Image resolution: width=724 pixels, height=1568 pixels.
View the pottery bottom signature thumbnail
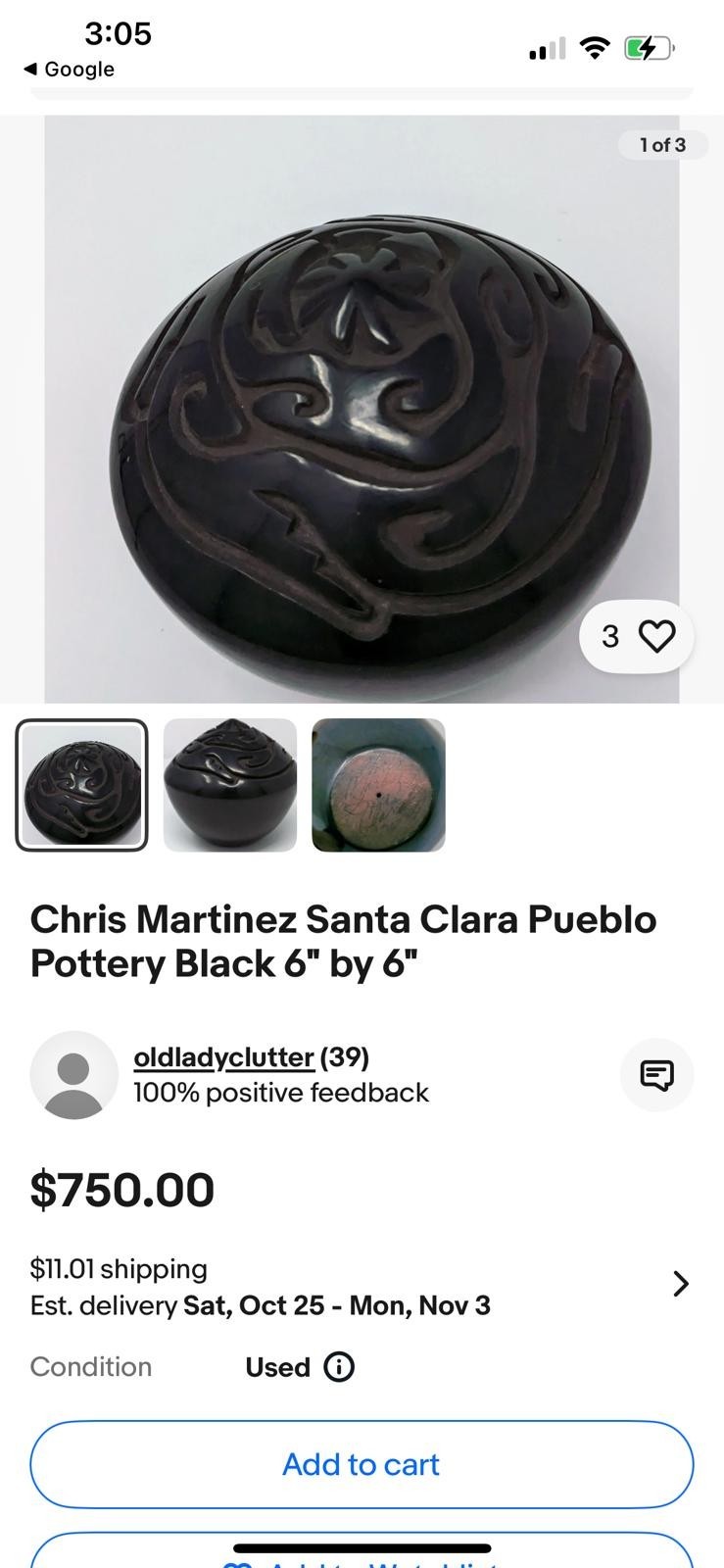coord(378,785)
